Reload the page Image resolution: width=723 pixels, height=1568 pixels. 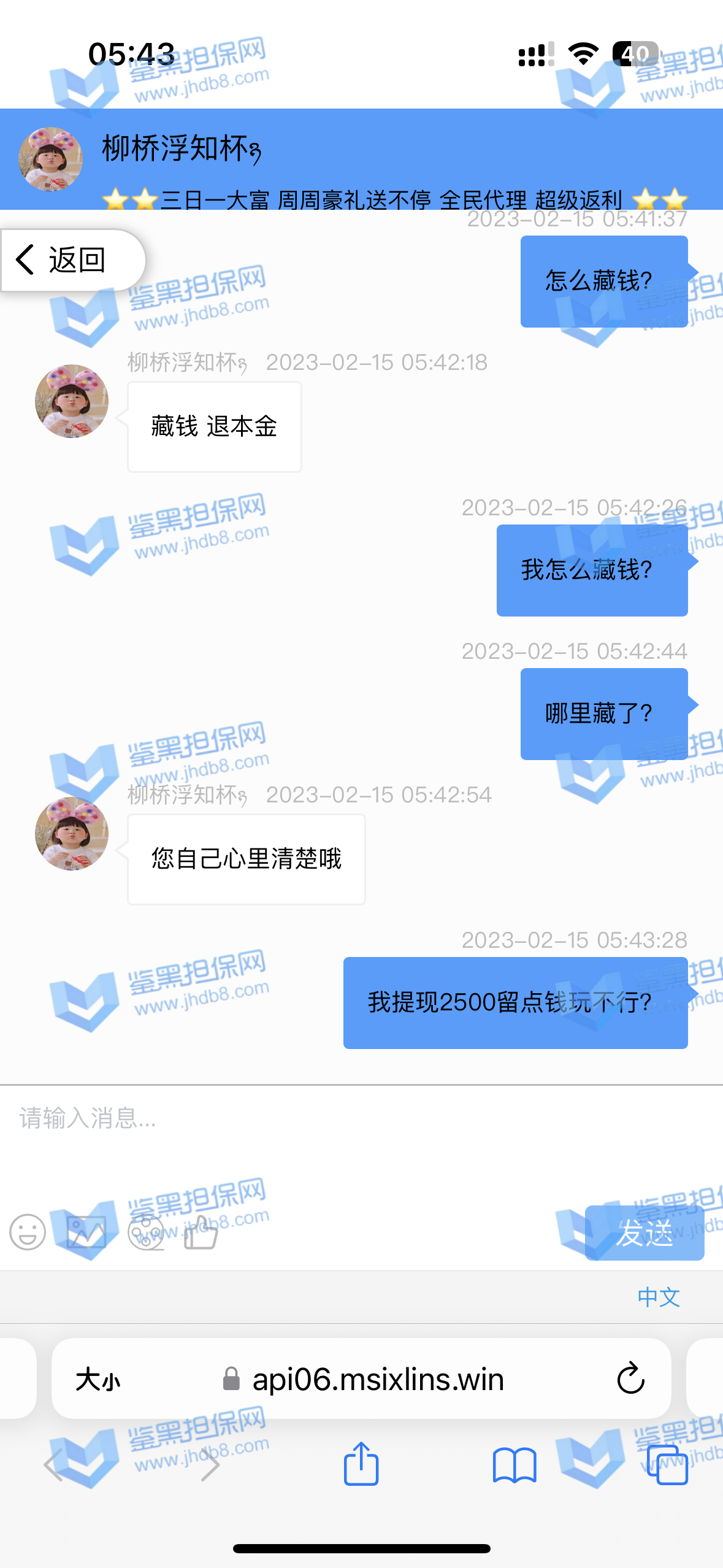coord(630,1379)
